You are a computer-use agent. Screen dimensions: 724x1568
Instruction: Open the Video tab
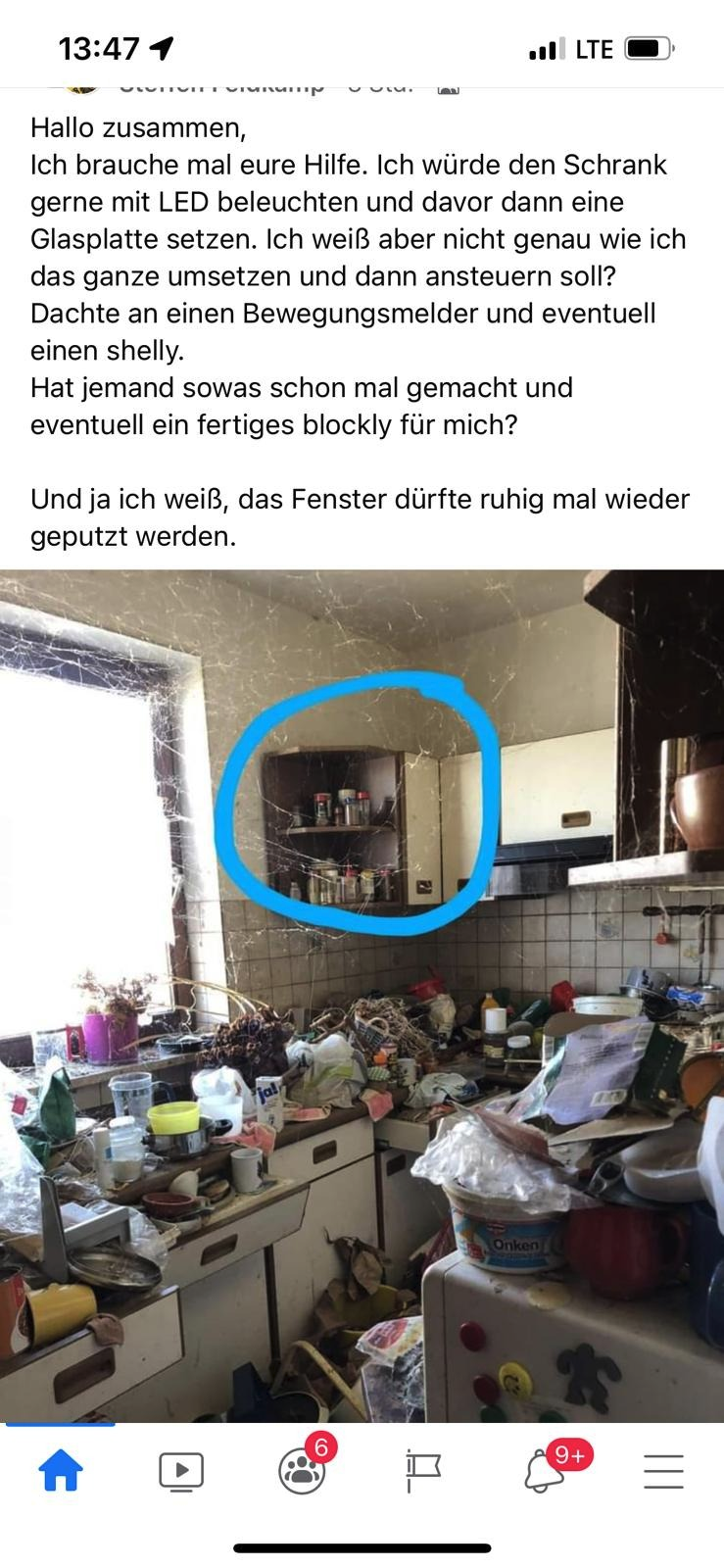pyautogui.click(x=181, y=1471)
